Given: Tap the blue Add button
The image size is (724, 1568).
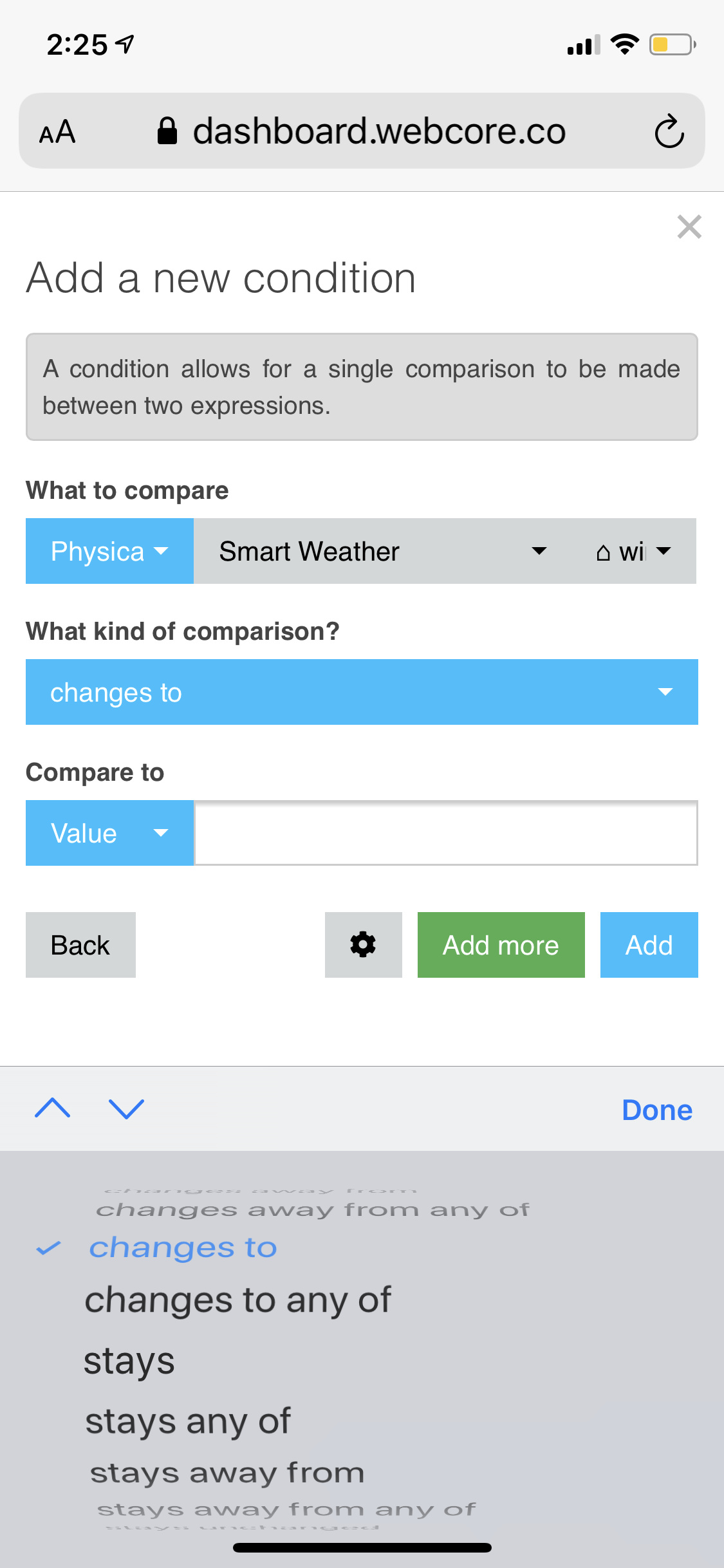Looking at the screenshot, I should [649, 945].
